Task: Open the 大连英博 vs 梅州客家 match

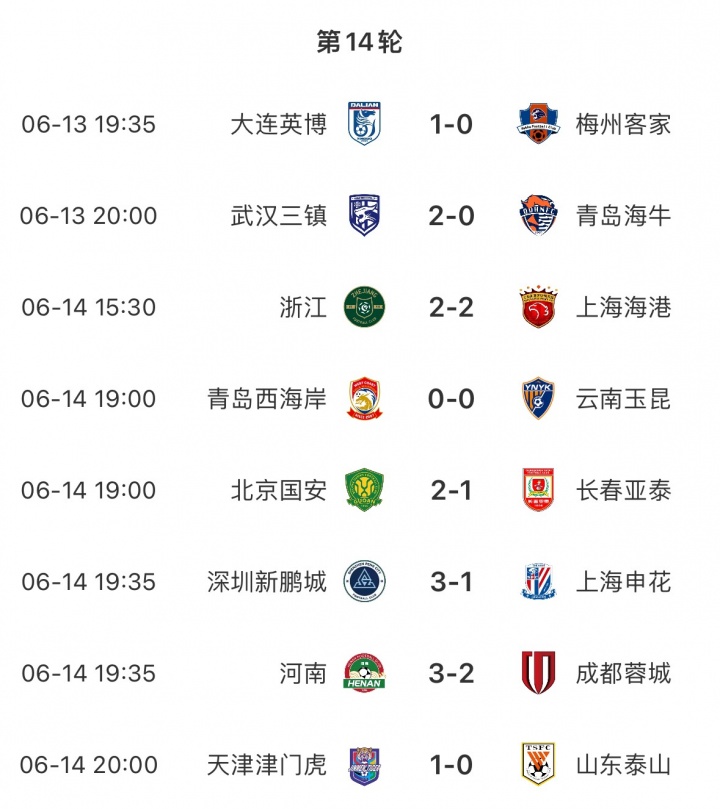Action: point(451,125)
